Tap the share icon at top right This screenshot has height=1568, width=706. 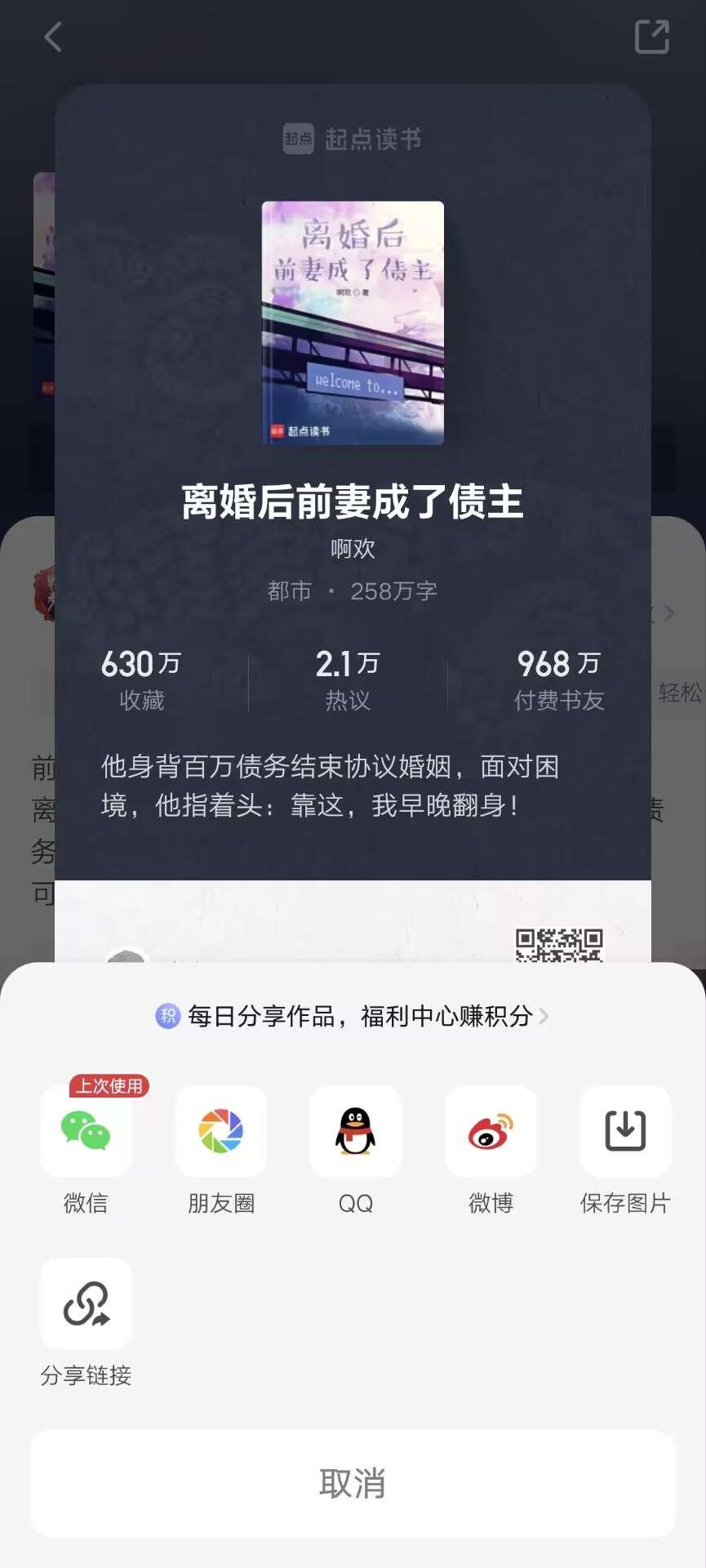650,37
